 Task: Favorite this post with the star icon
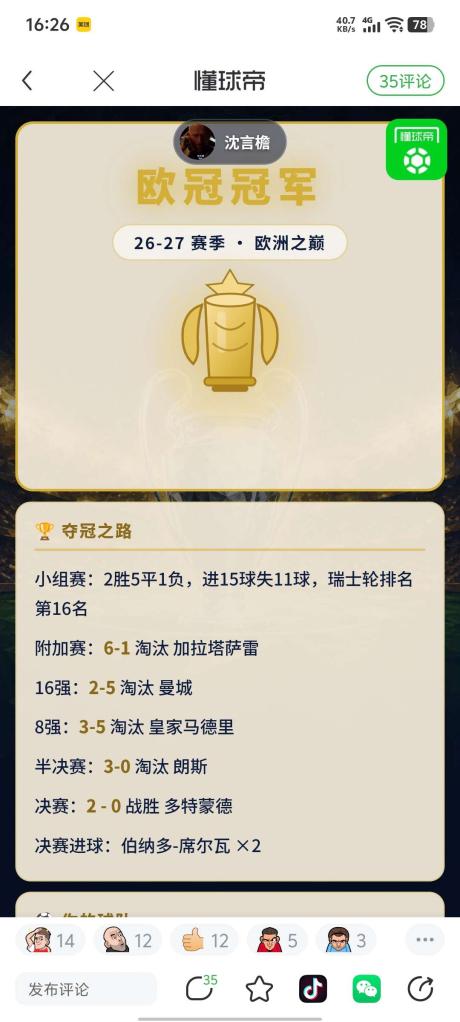259,989
